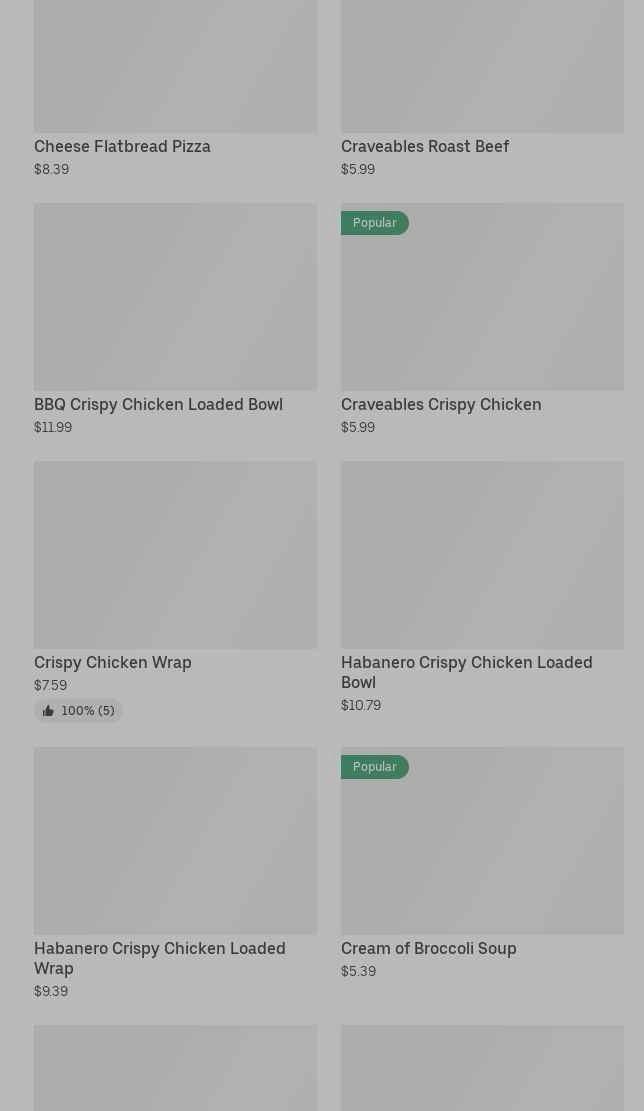View the Craveables Crispy Chicken item
644x1111 pixels.
(482, 319)
